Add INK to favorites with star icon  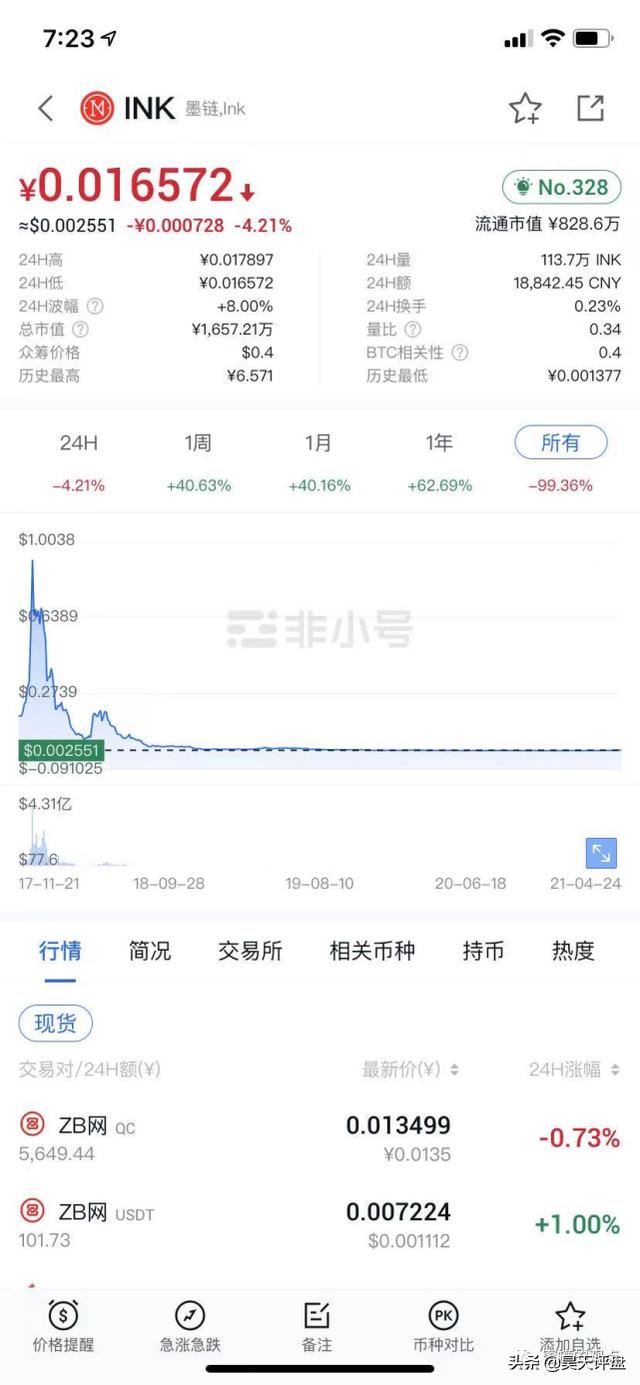[525, 108]
